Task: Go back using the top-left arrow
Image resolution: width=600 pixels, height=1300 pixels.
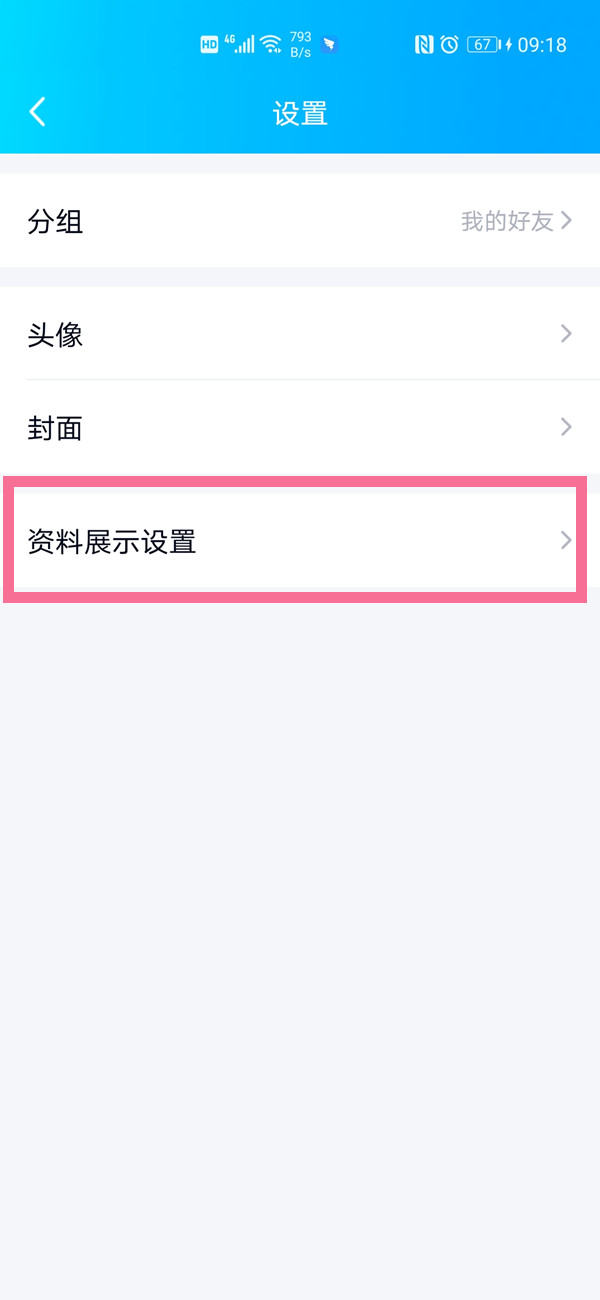Action: pos(38,112)
